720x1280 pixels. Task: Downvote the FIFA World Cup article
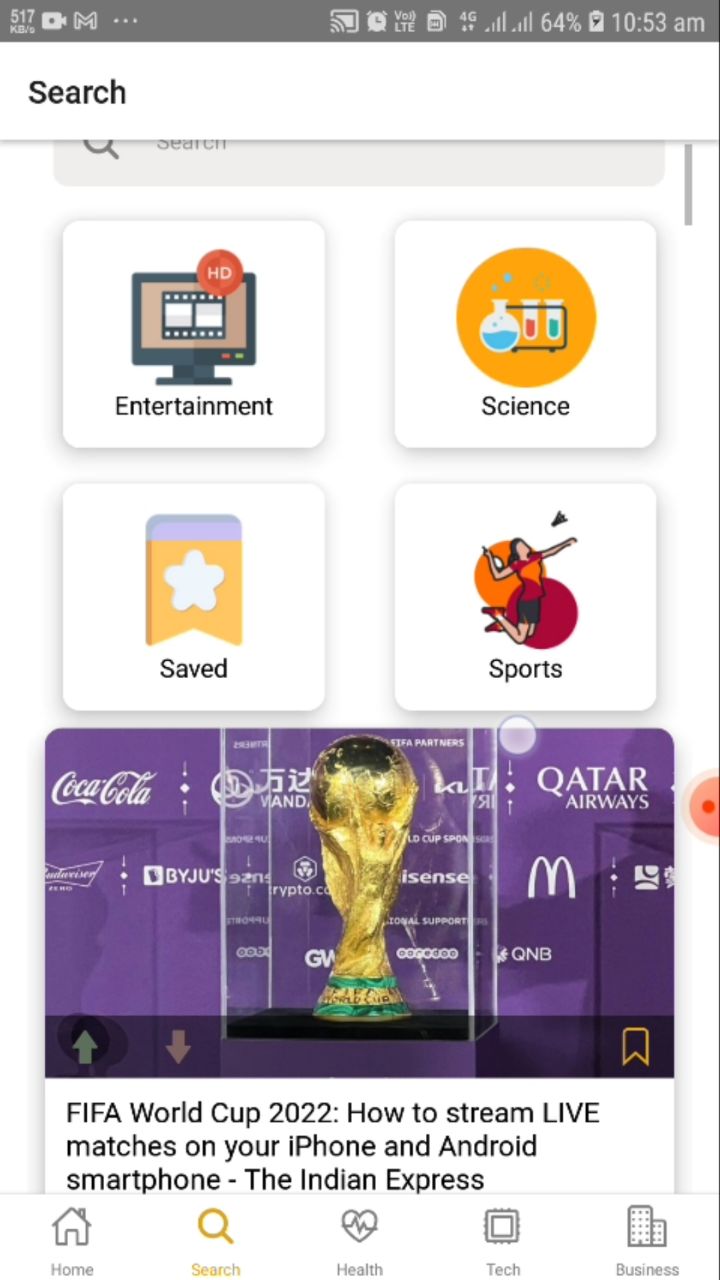(x=178, y=1046)
